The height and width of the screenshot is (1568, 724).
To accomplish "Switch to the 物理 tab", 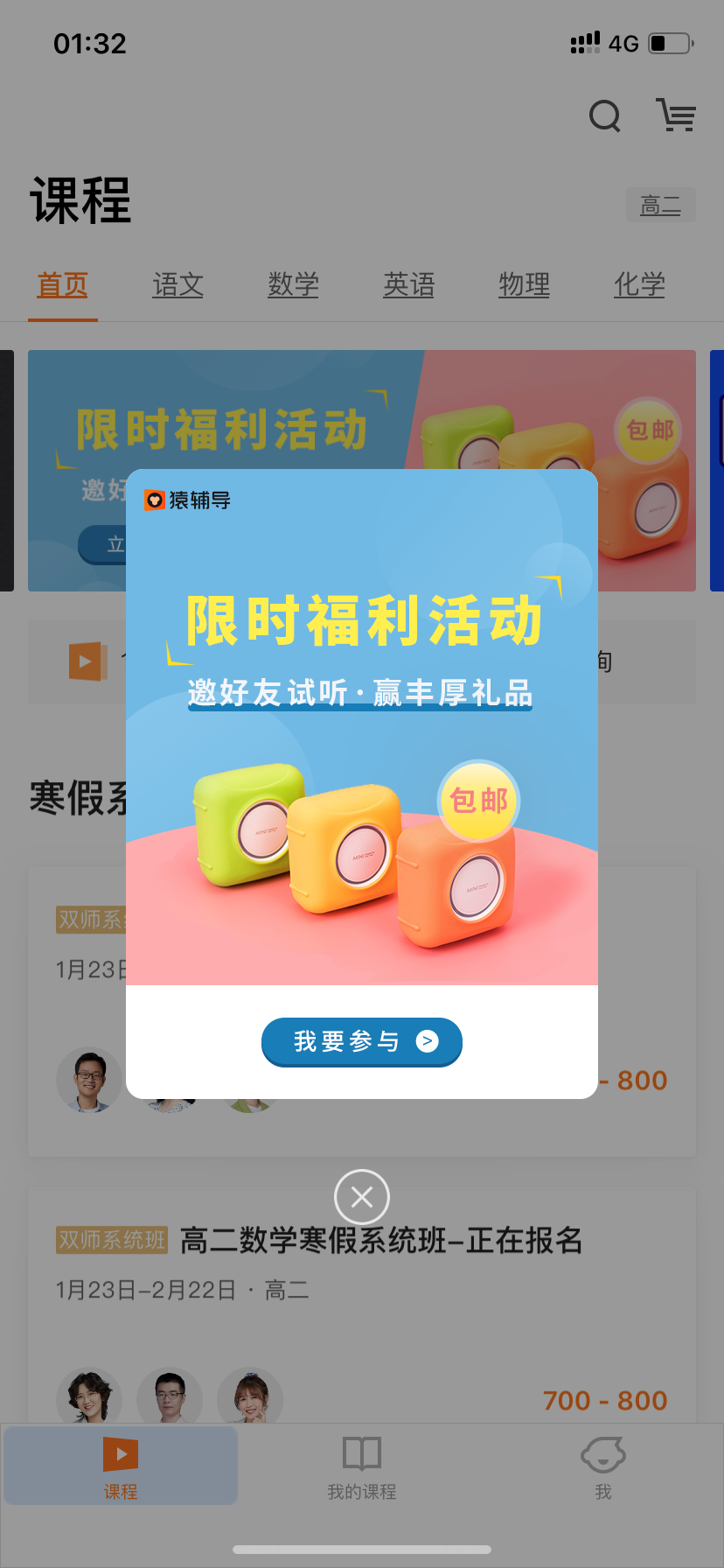I will 524,284.
